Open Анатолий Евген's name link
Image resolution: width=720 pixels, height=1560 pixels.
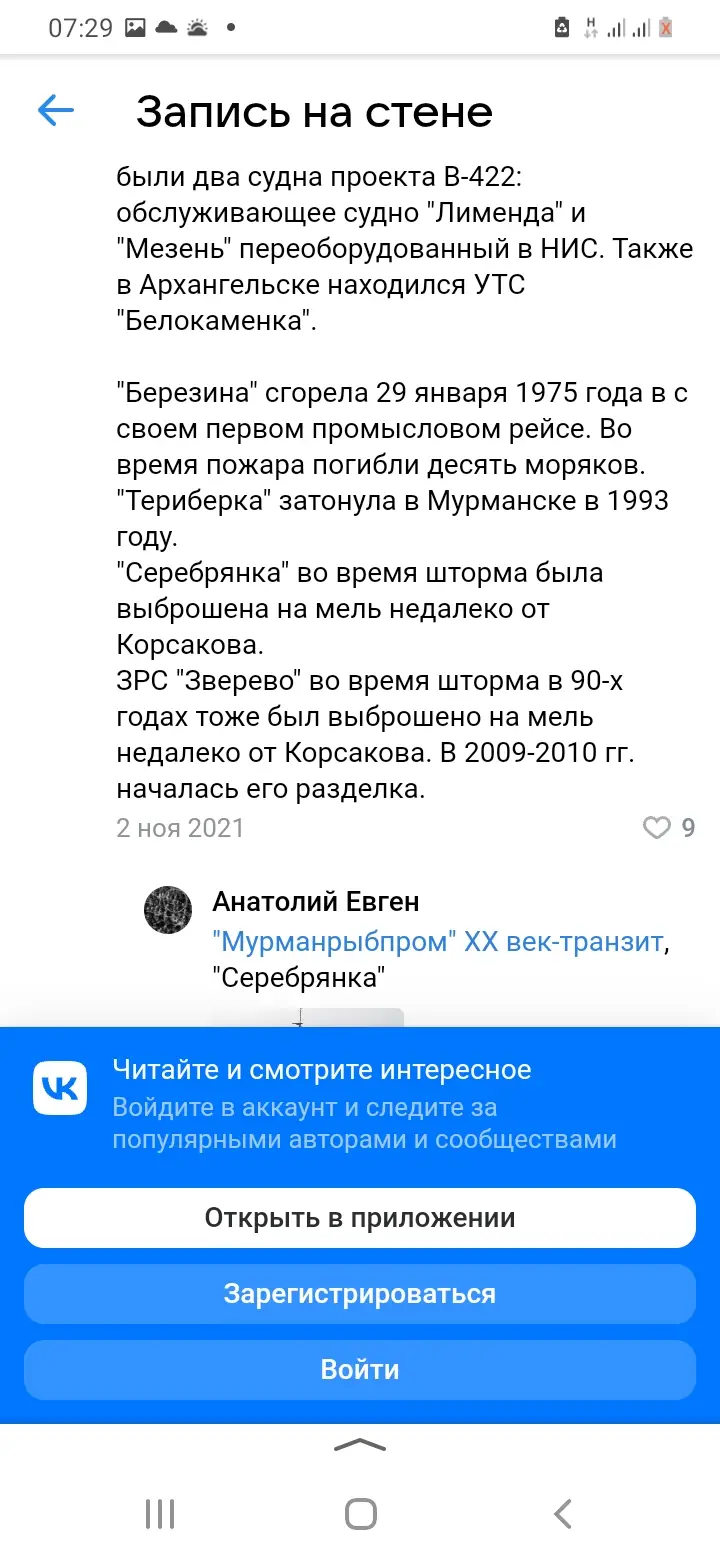click(316, 902)
